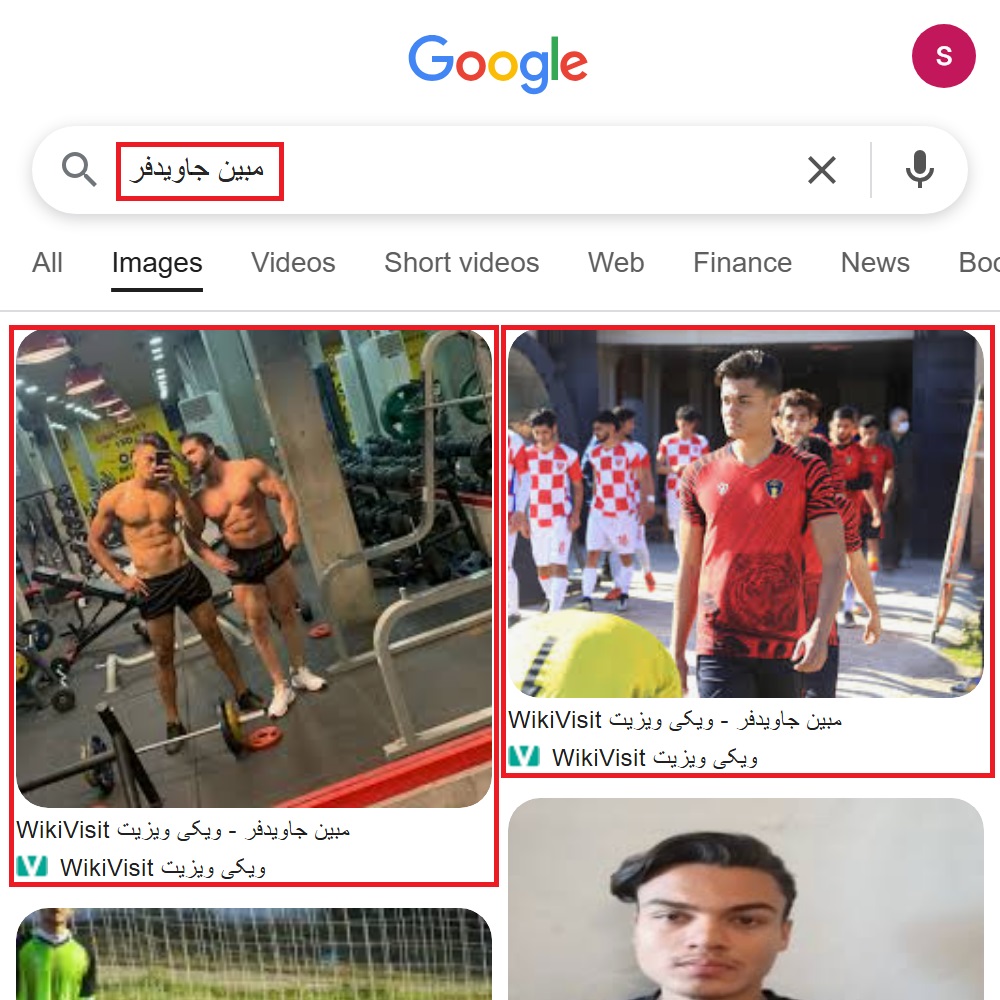Switch to the Web tab

click(x=616, y=263)
